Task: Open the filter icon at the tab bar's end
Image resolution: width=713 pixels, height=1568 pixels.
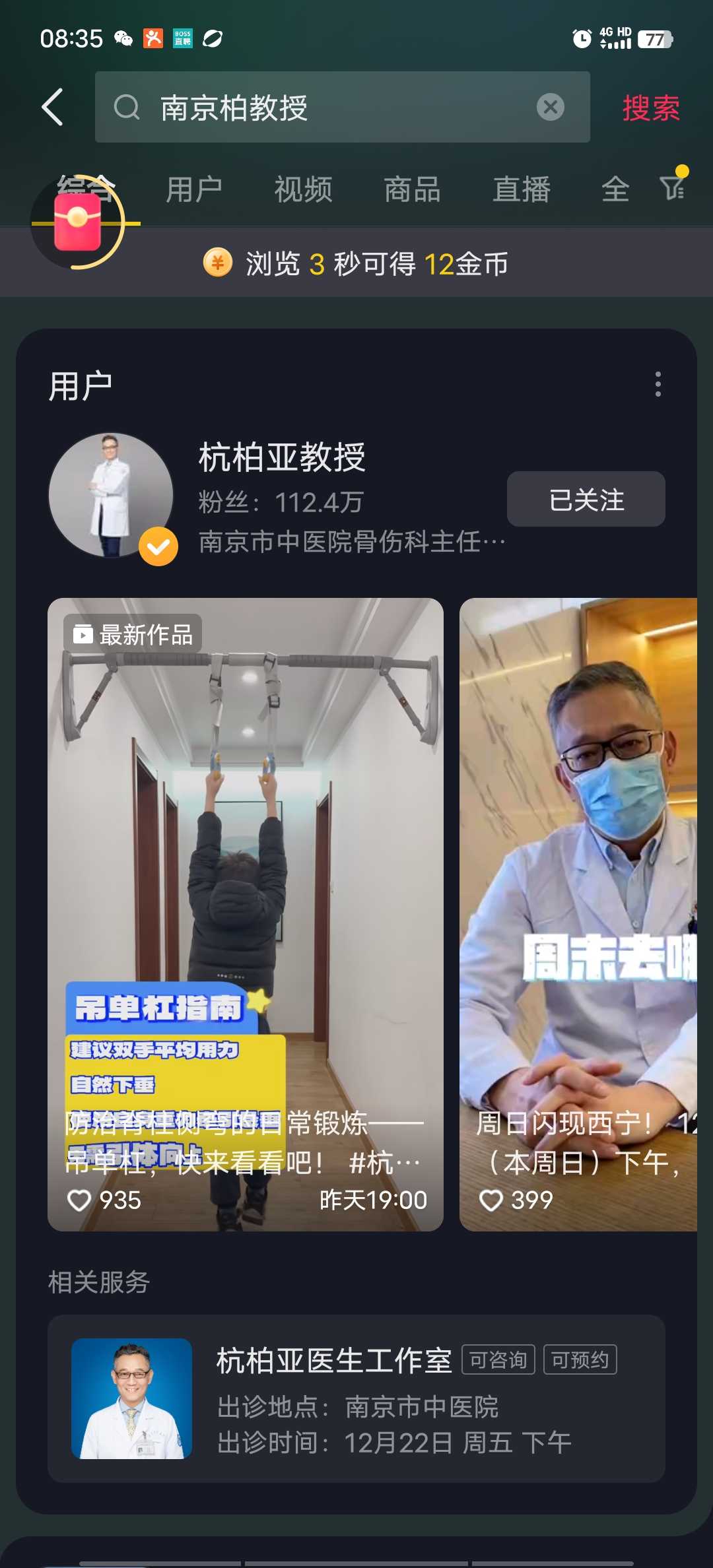Action: click(674, 186)
